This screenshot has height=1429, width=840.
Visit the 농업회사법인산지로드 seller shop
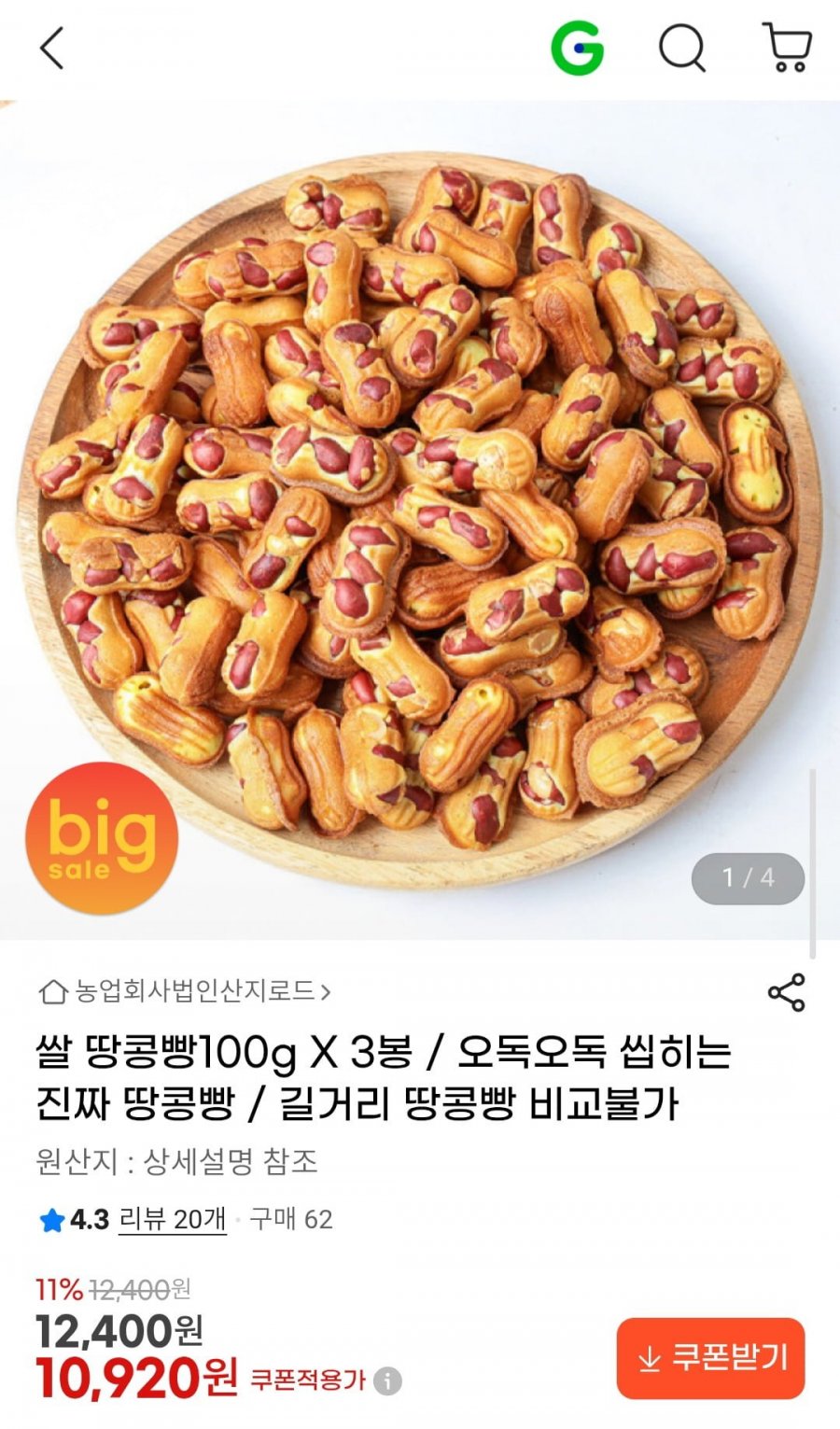[185, 991]
